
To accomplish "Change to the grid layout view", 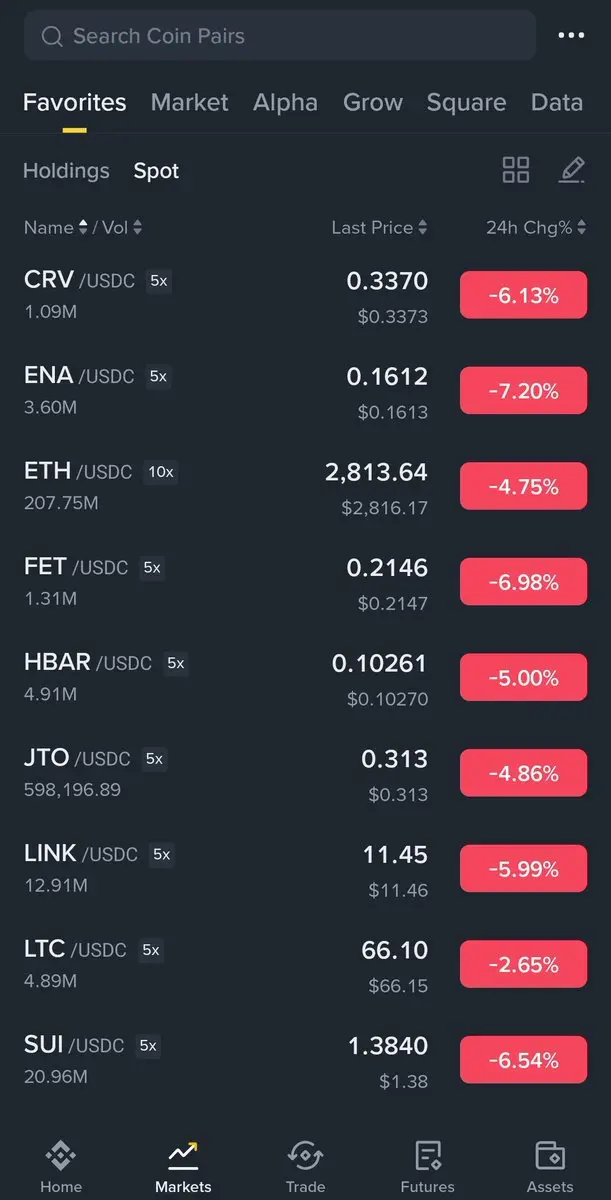I will 515,170.
